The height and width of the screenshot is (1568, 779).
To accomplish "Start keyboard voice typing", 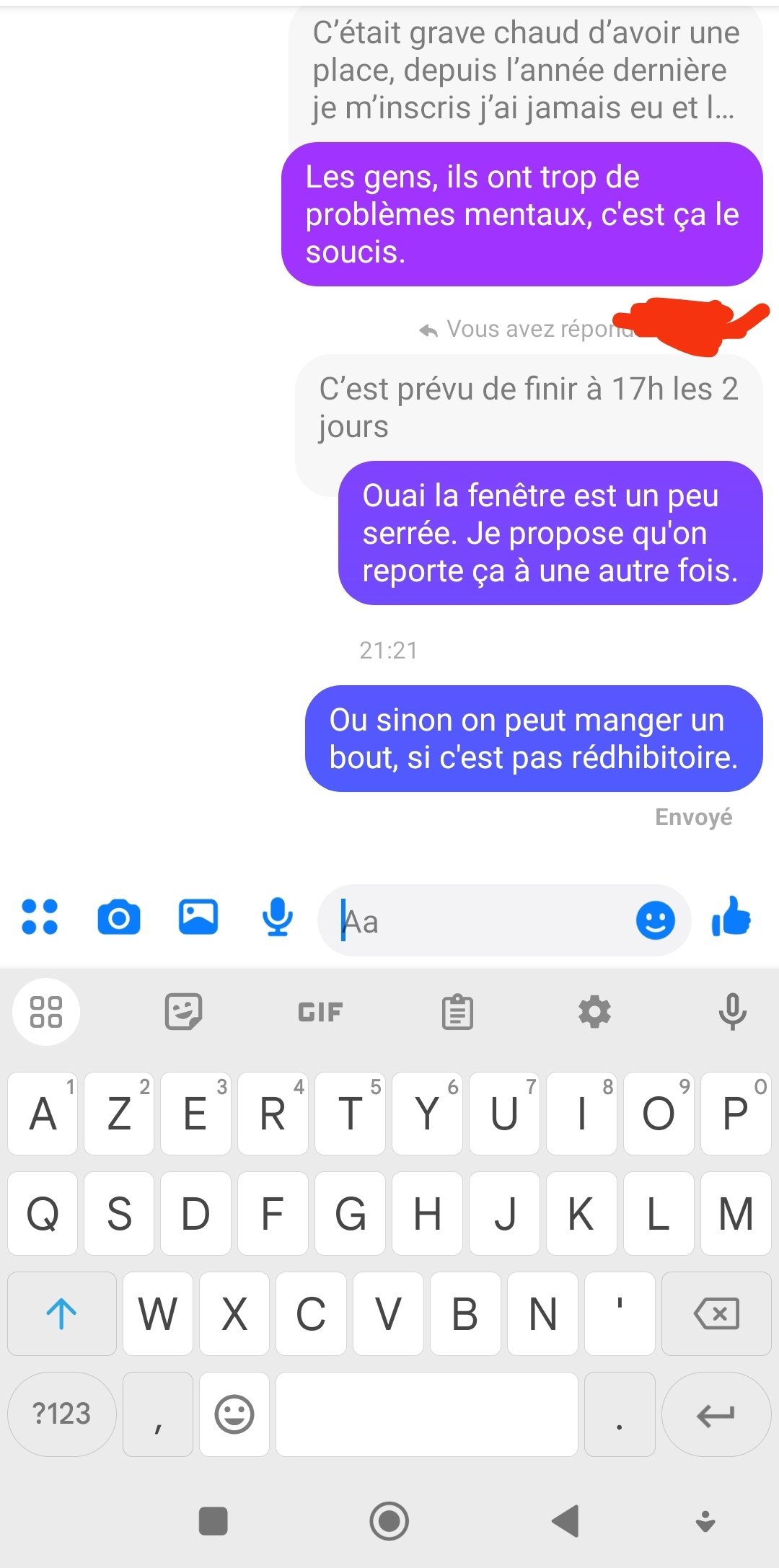I will coord(732,1012).
